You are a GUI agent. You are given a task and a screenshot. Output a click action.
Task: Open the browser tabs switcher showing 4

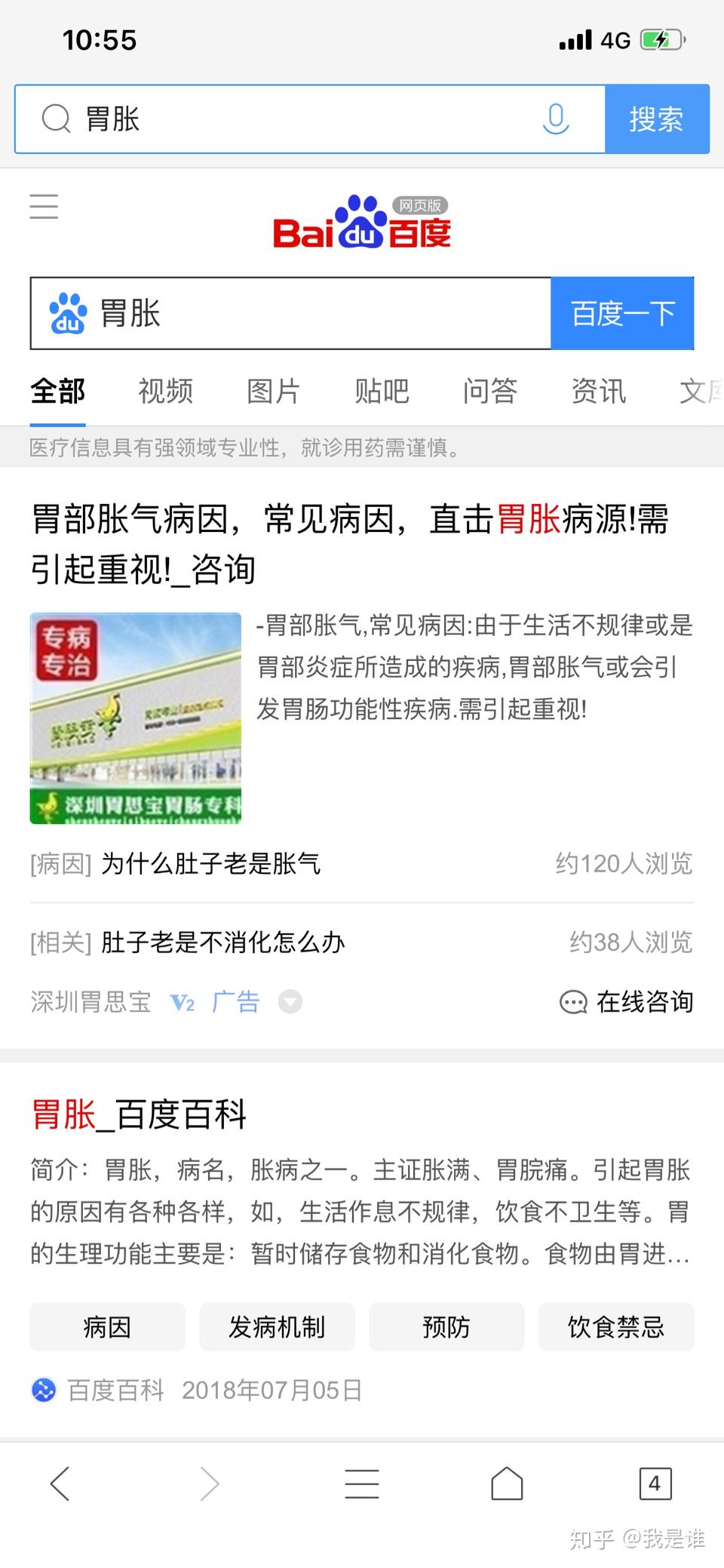[654, 1483]
